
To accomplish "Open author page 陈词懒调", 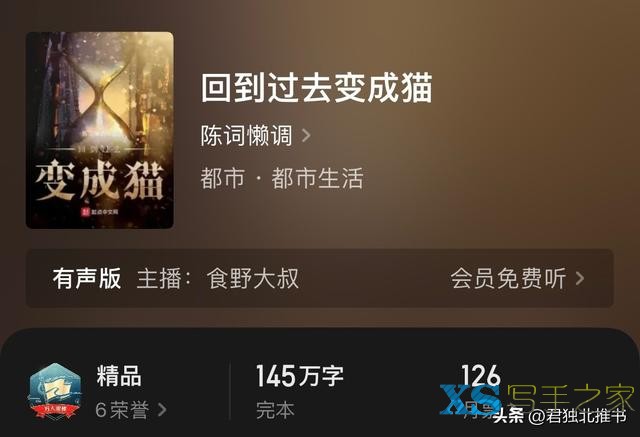I will [255, 135].
